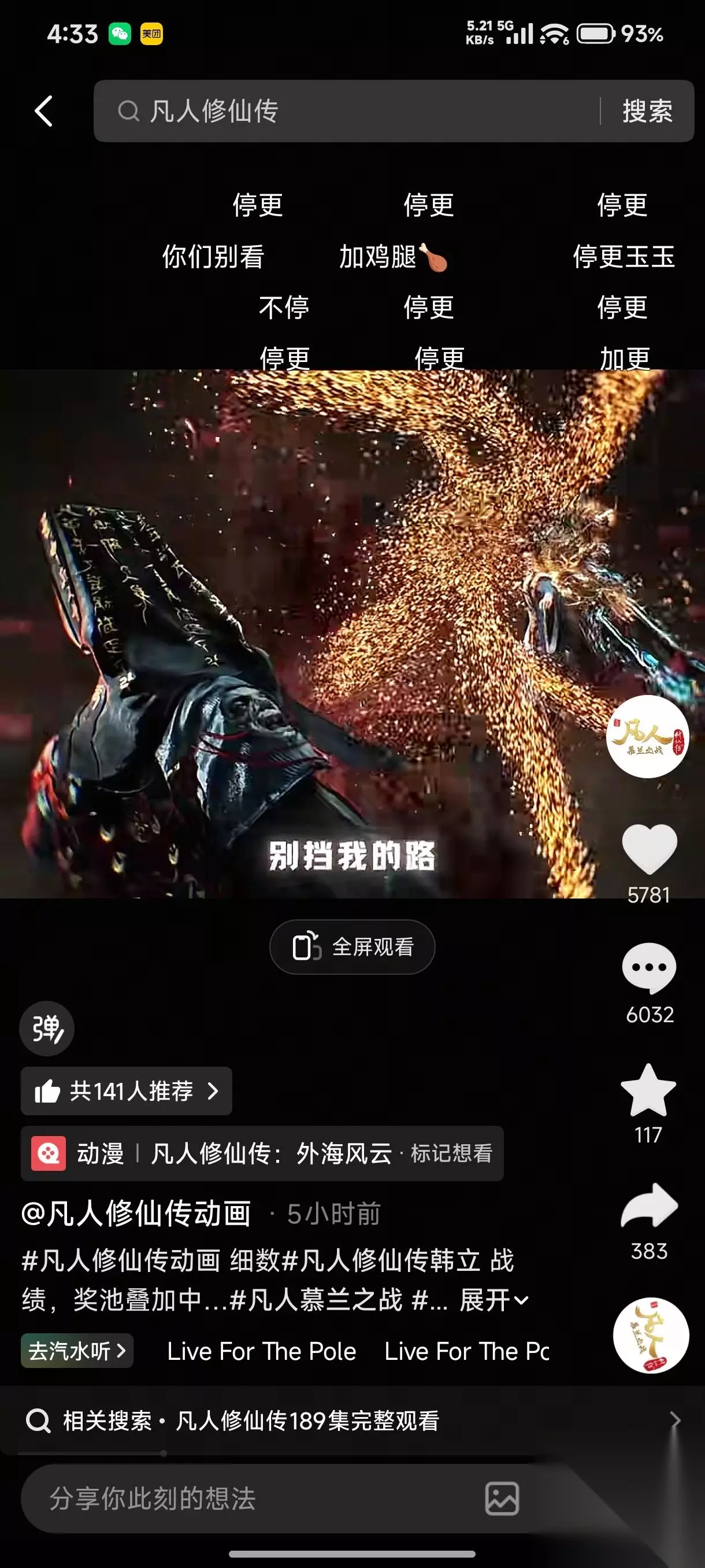Favorite the video with the star icon
705x1568 pixels.
coord(648,1091)
